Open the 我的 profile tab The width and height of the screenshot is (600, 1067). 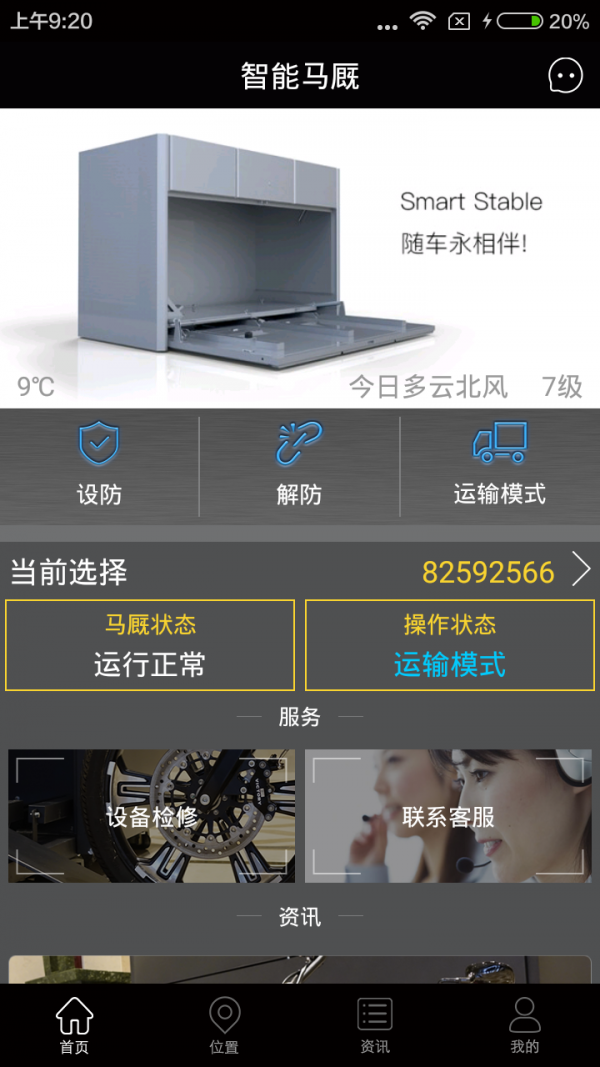pos(525,1025)
